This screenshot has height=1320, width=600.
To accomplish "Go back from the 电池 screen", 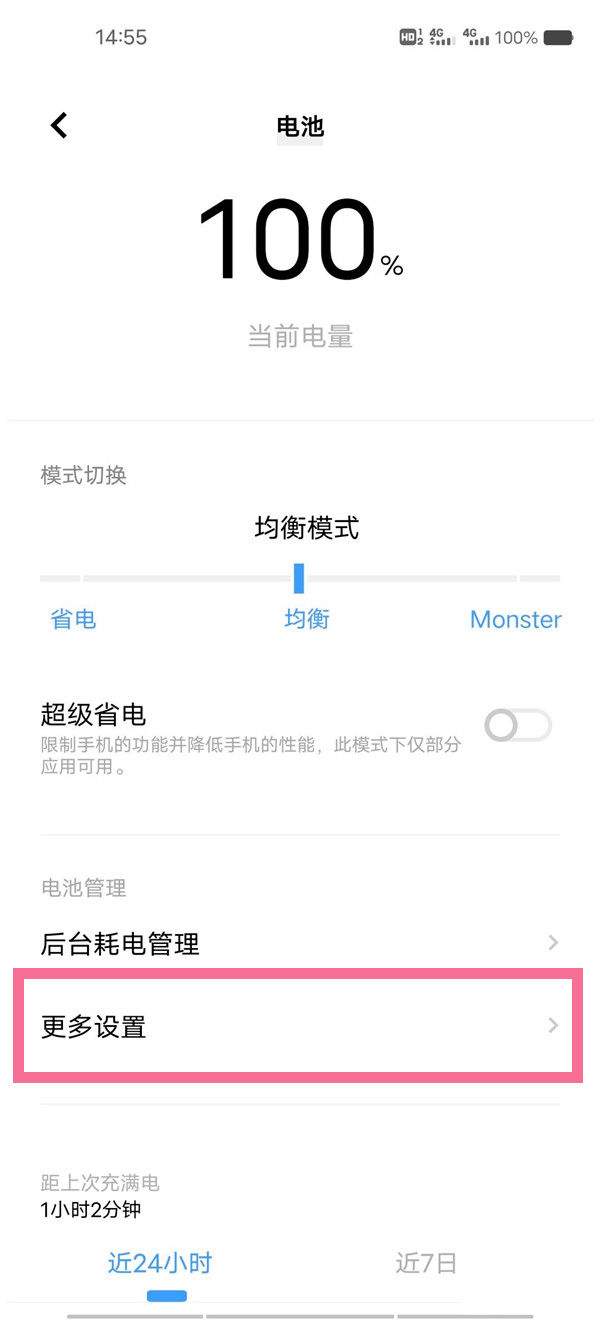I will pyautogui.click(x=60, y=126).
